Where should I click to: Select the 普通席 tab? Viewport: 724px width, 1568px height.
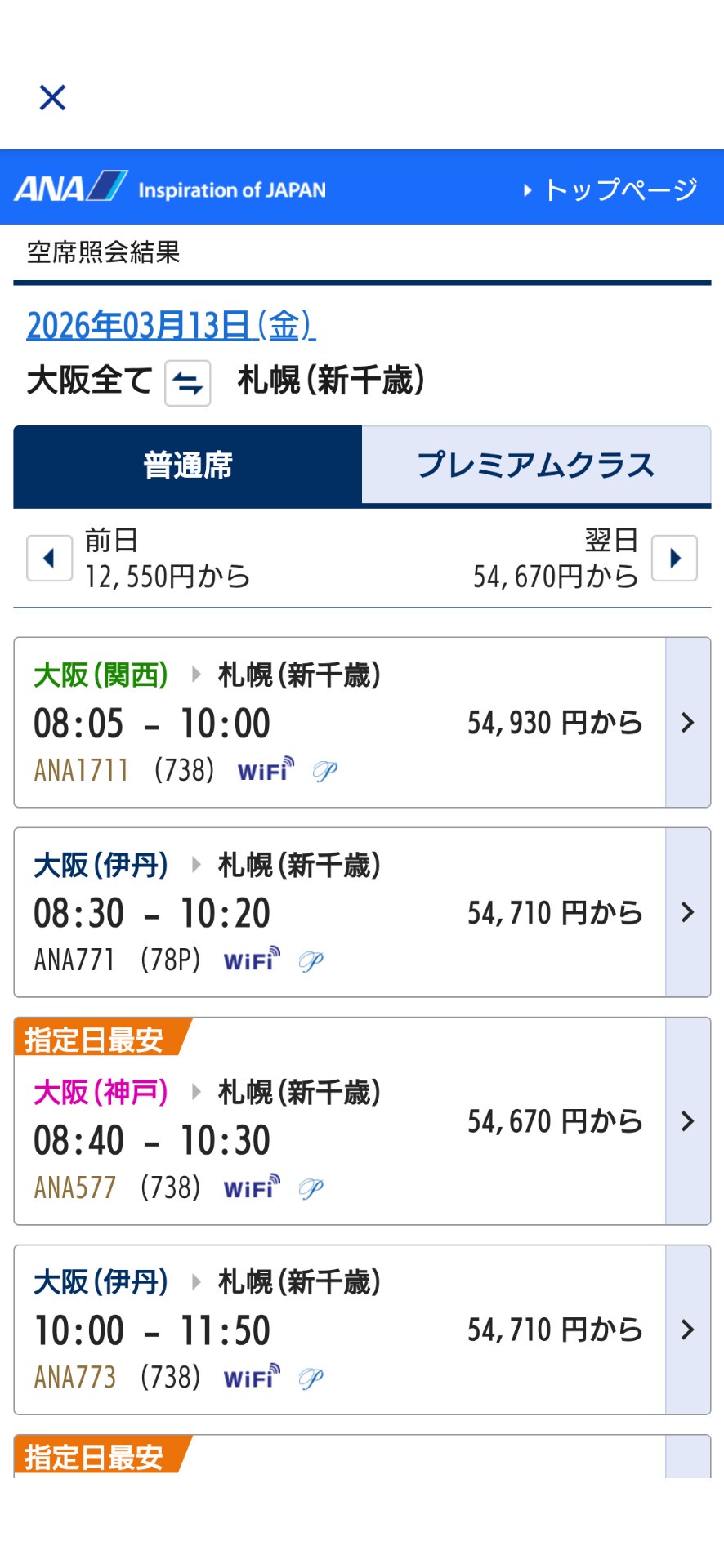(x=188, y=465)
